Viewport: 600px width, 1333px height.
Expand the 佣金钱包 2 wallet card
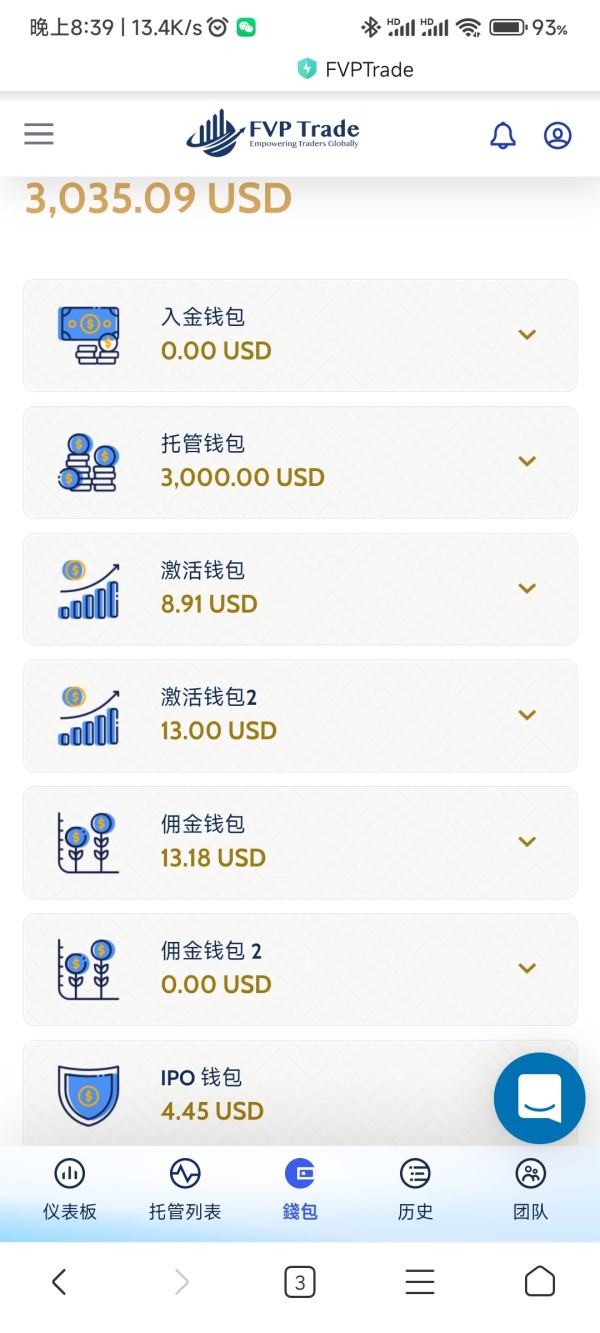point(527,969)
